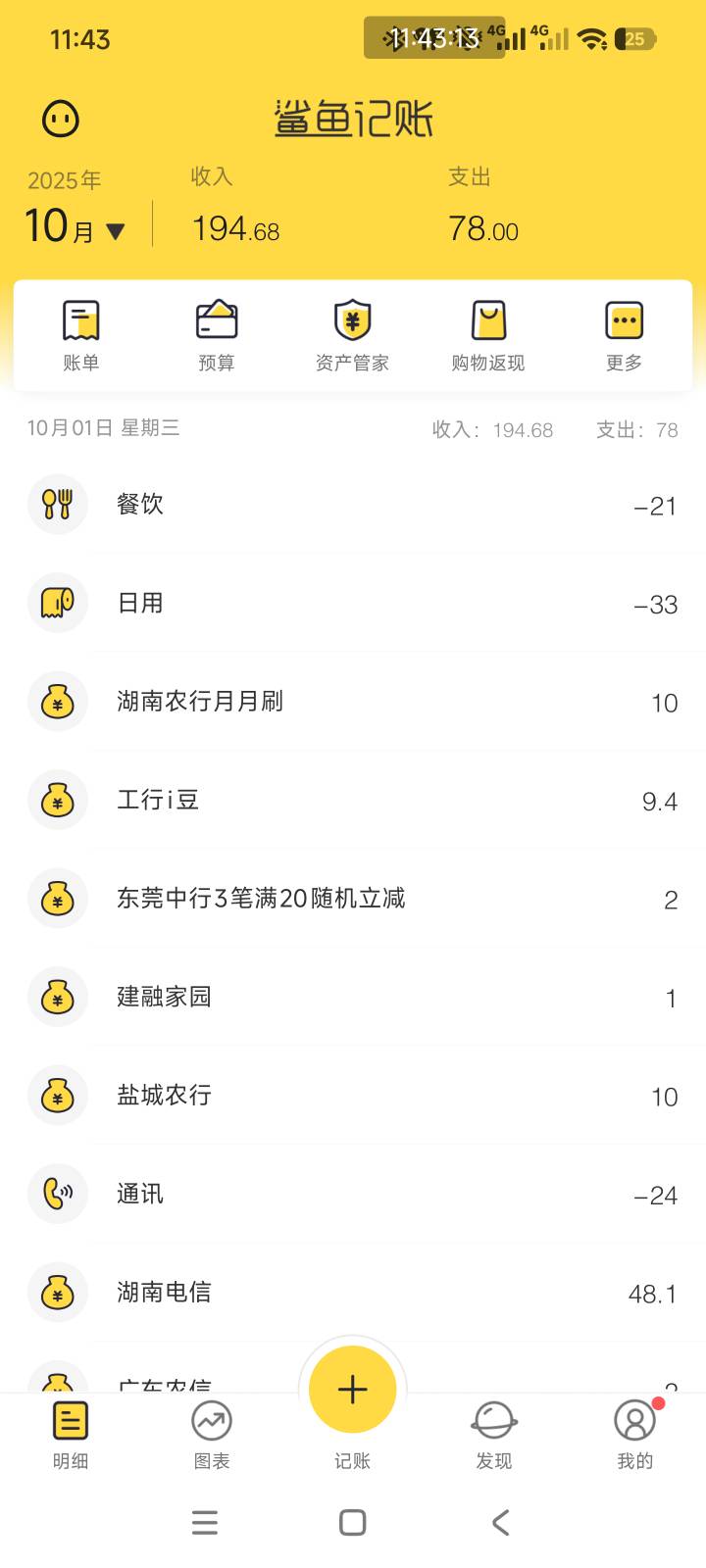Open 账单 bills shortcut

point(81,336)
